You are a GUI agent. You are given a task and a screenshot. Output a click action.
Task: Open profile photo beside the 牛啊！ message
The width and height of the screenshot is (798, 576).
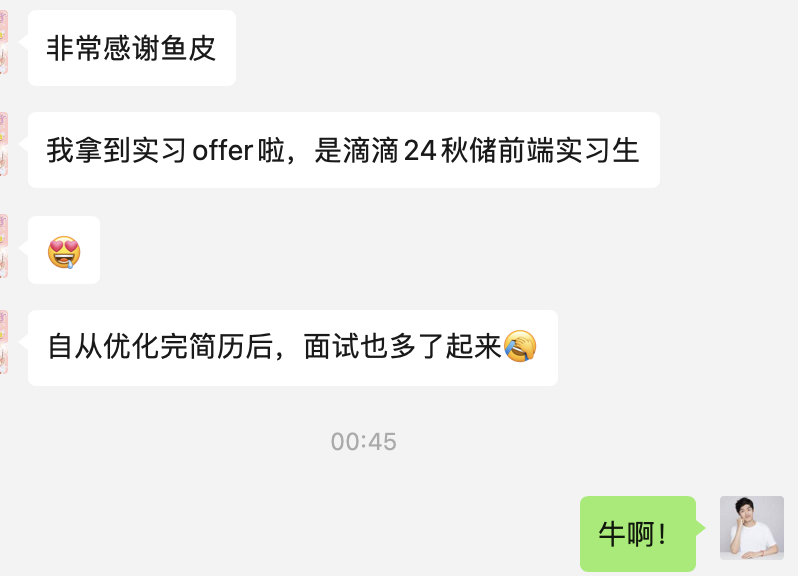751,528
